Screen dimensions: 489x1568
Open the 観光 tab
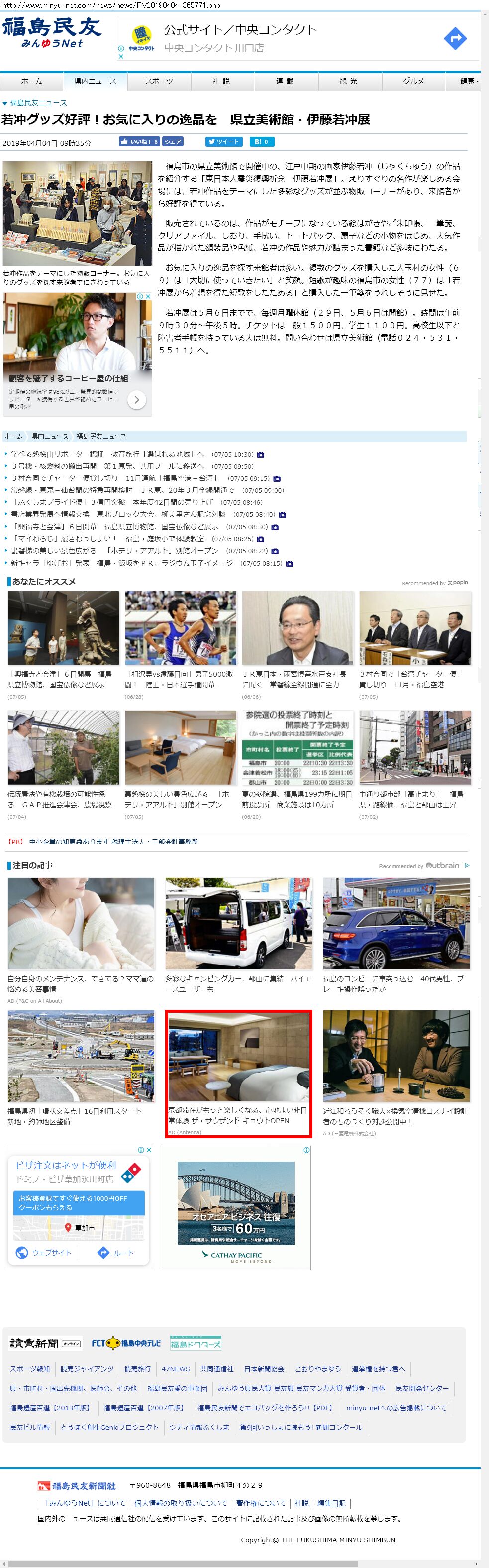[x=349, y=81]
